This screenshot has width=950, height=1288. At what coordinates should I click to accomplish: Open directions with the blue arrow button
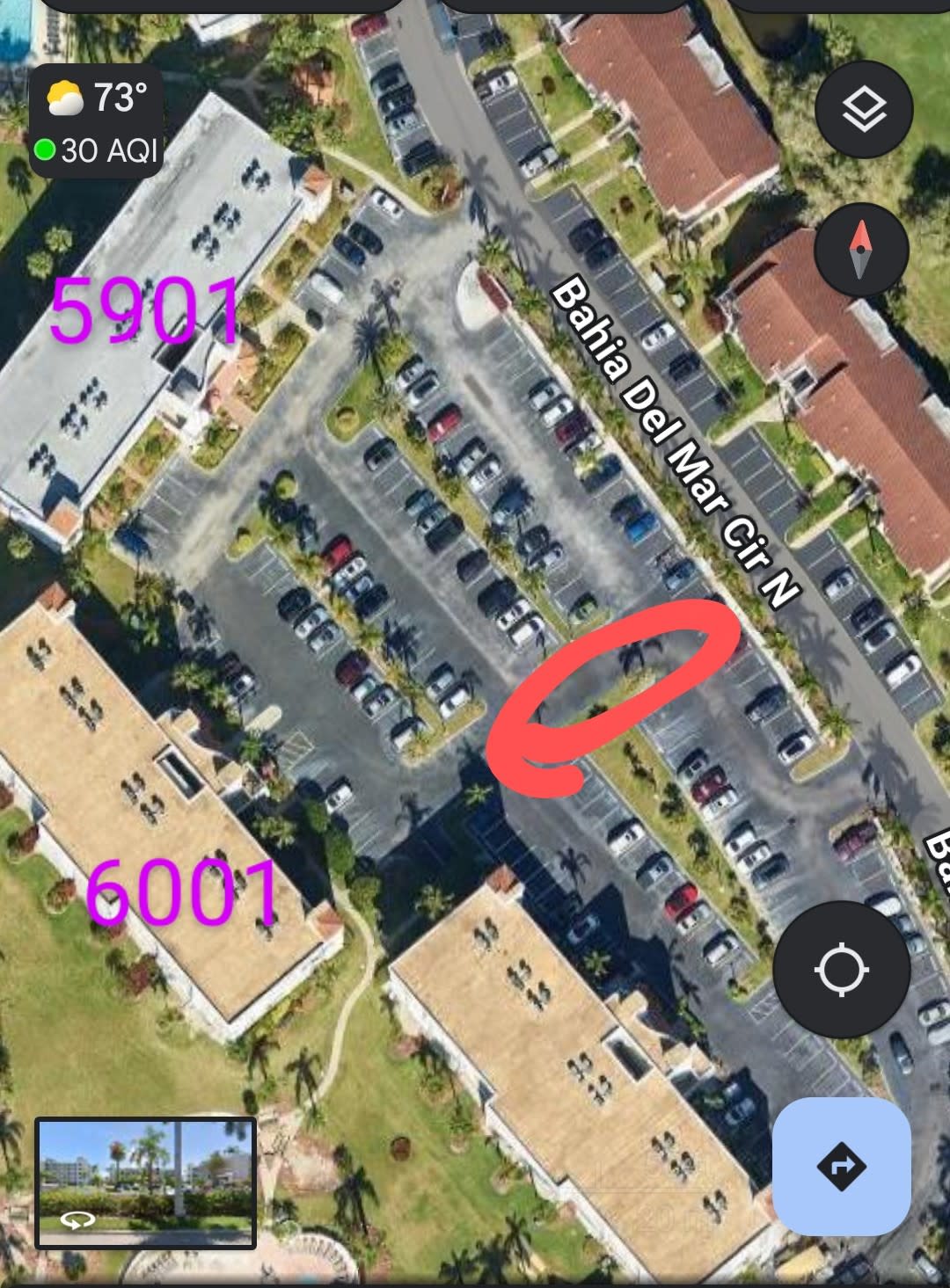click(841, 1166)
